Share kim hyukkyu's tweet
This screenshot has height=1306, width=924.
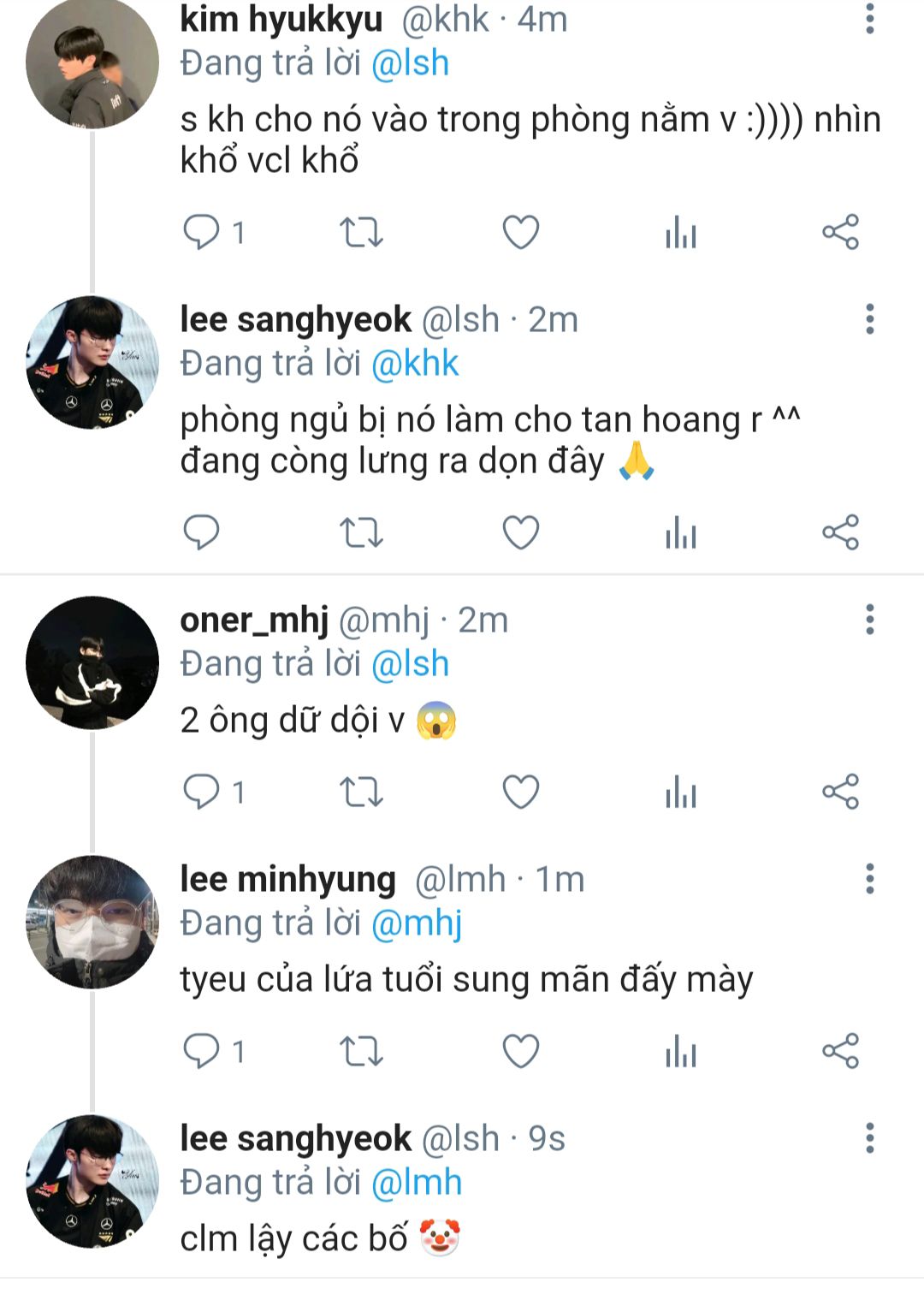coord(840,232)
